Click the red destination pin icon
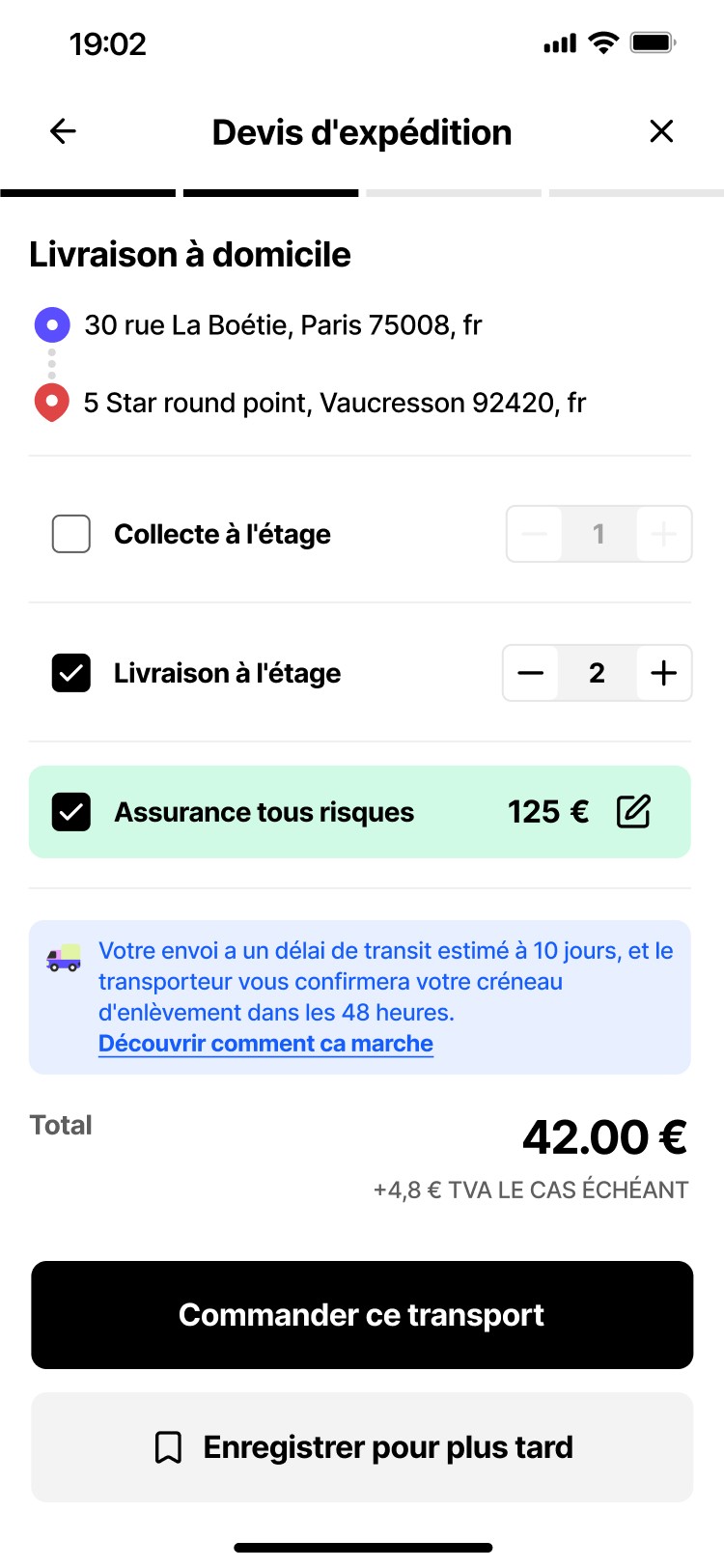Screen dimensions: 724x1568 pos(52,402)
